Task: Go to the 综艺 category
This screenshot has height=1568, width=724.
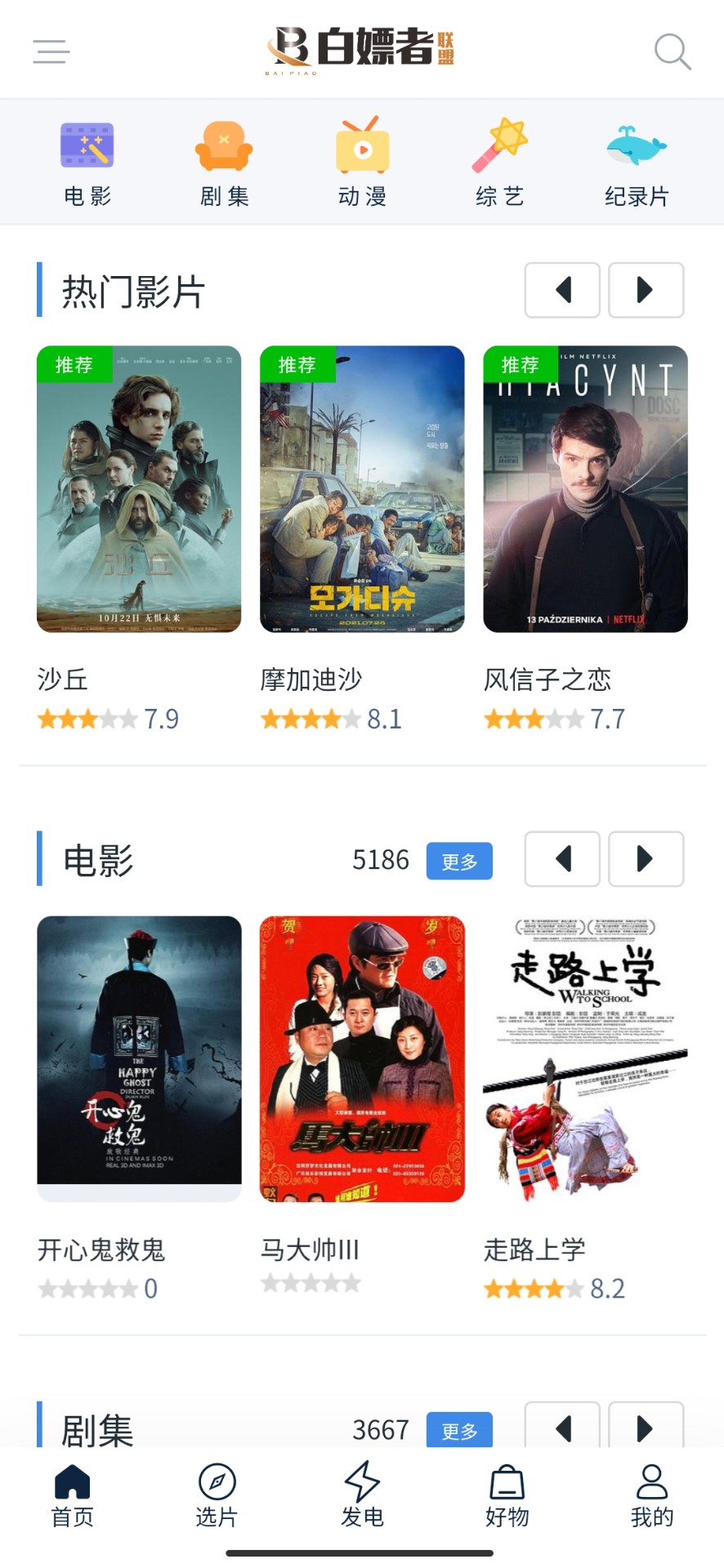Action: [x=499, y=163]
